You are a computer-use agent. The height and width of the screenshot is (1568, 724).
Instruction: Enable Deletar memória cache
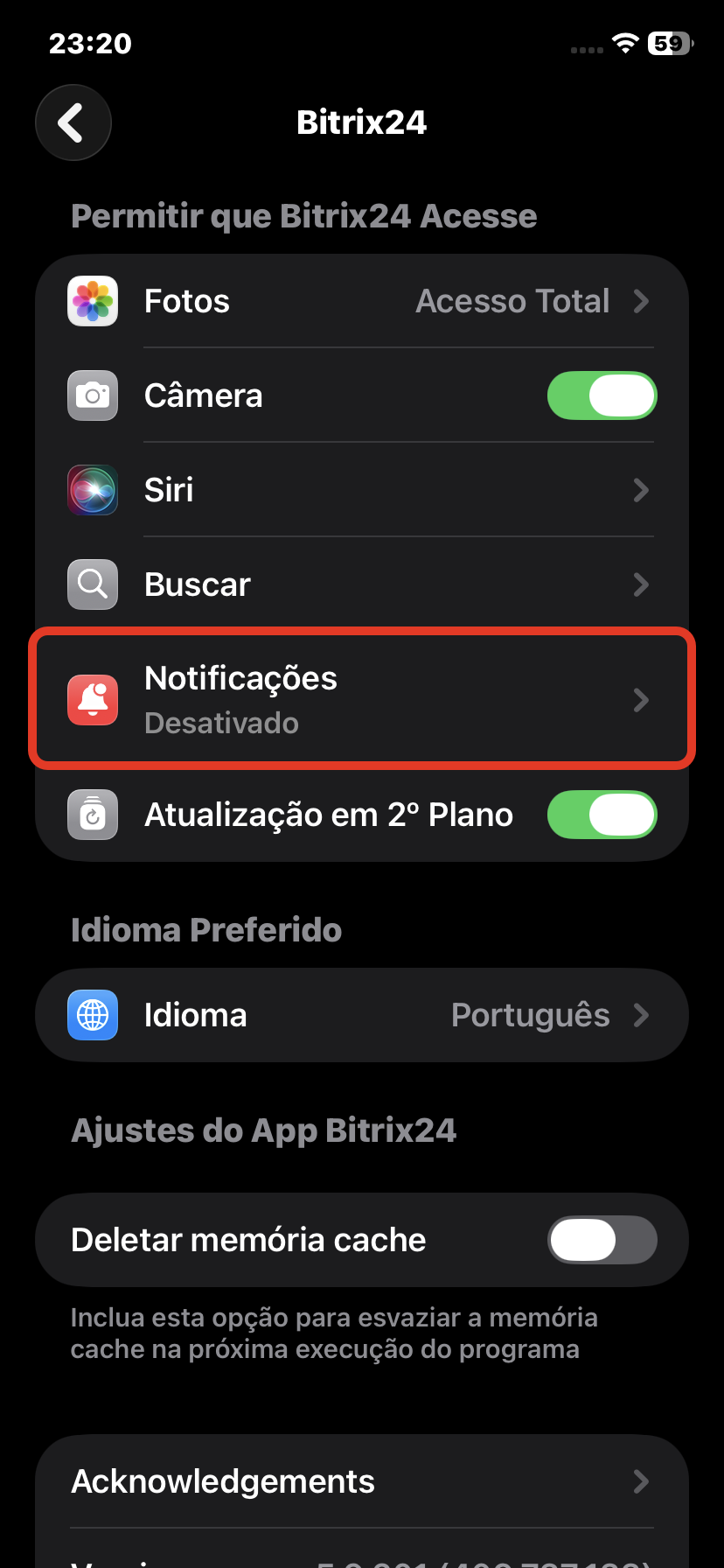[602, 1240]
